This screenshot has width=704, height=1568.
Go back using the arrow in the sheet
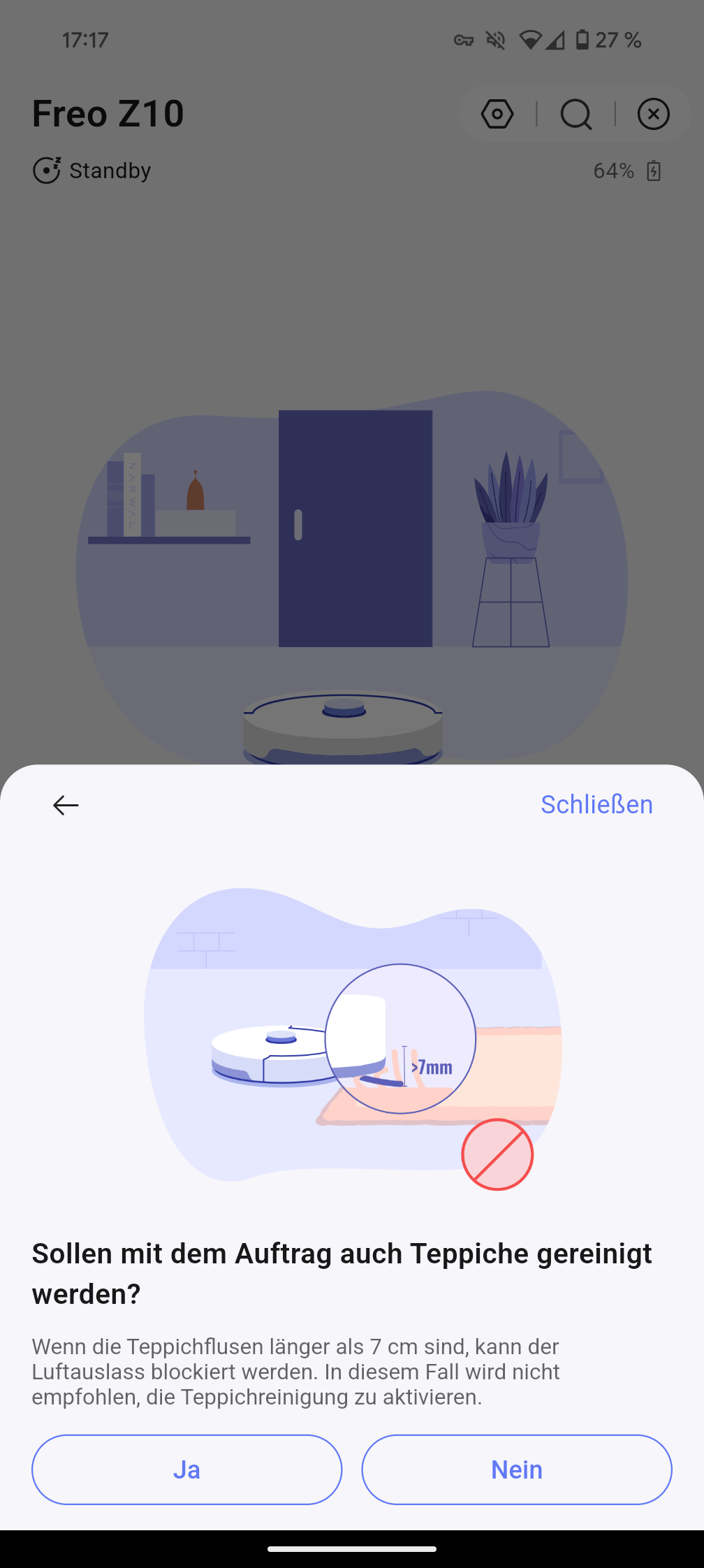tap(66, 805)
